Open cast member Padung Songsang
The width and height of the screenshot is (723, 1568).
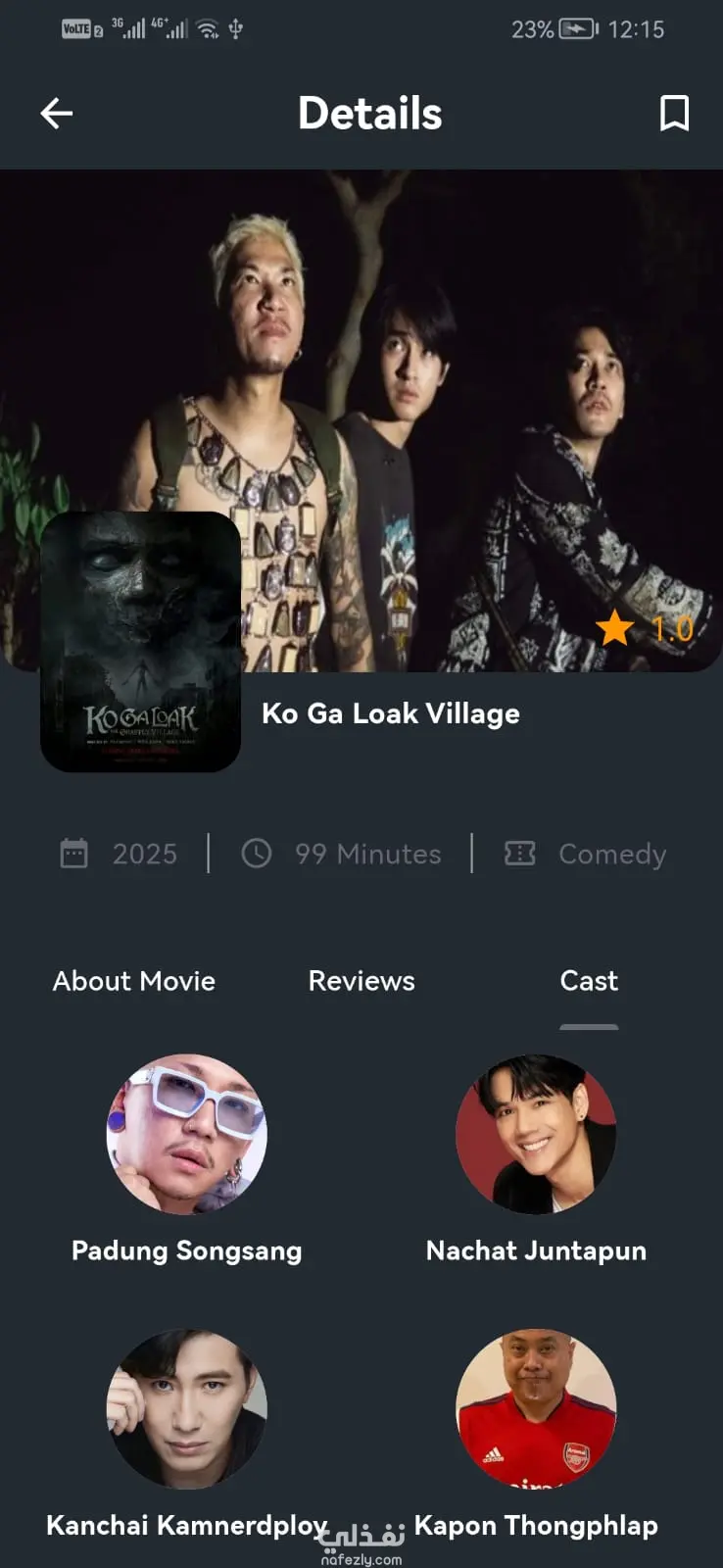tap(186, 1134)
